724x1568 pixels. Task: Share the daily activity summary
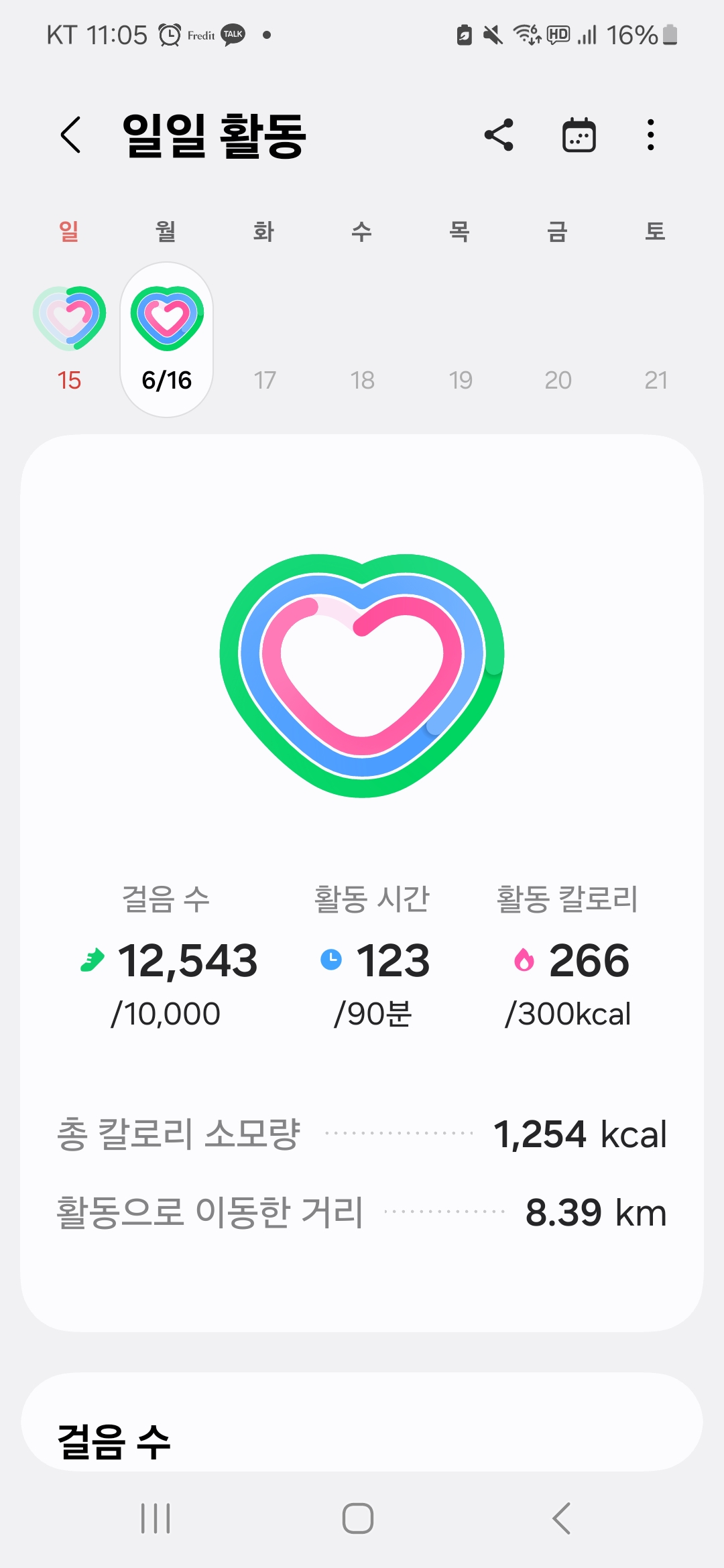499,135
